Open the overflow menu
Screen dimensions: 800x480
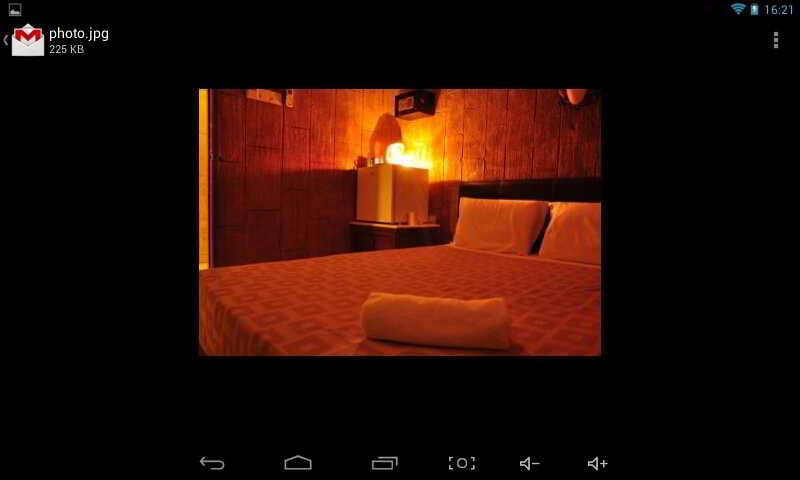pos(775,40)
